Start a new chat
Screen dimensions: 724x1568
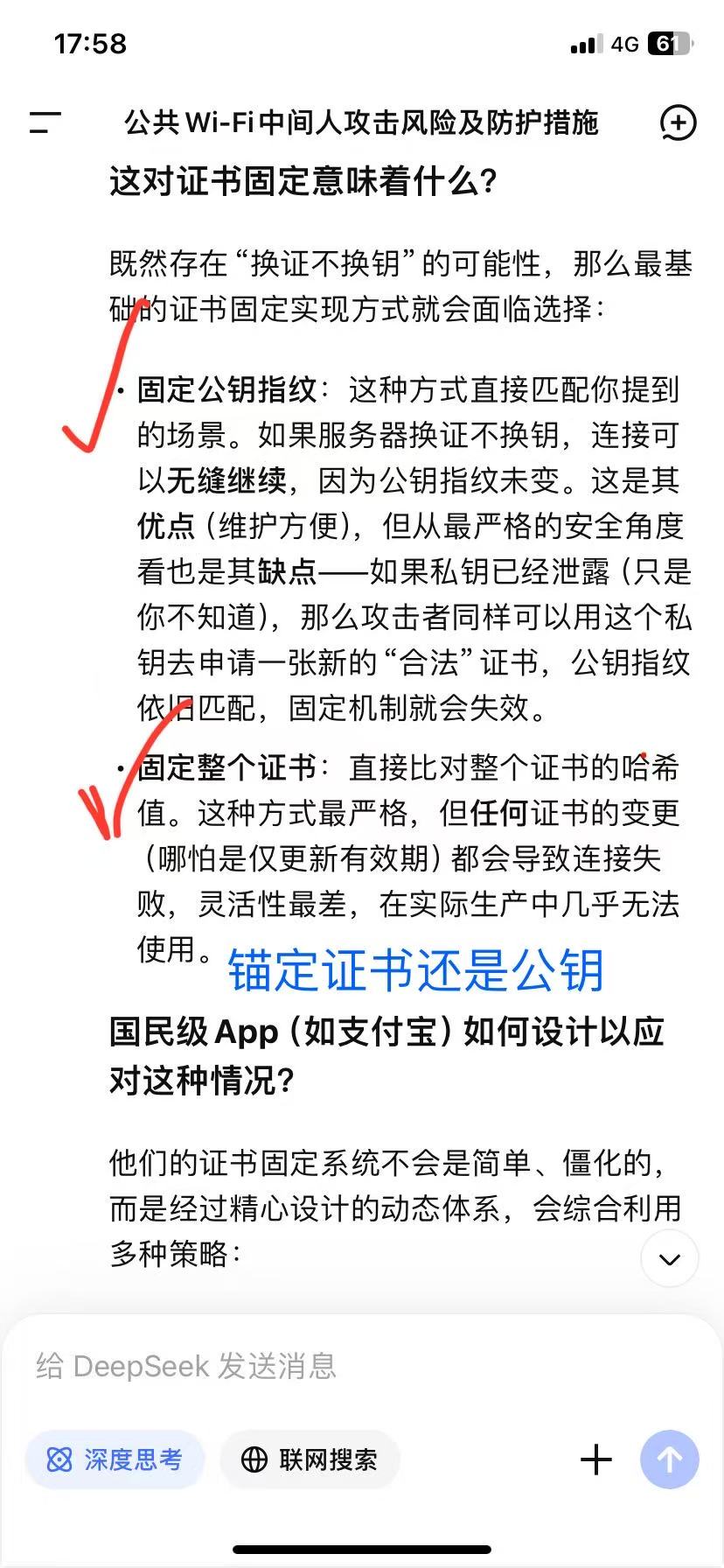tap(677, 122)
